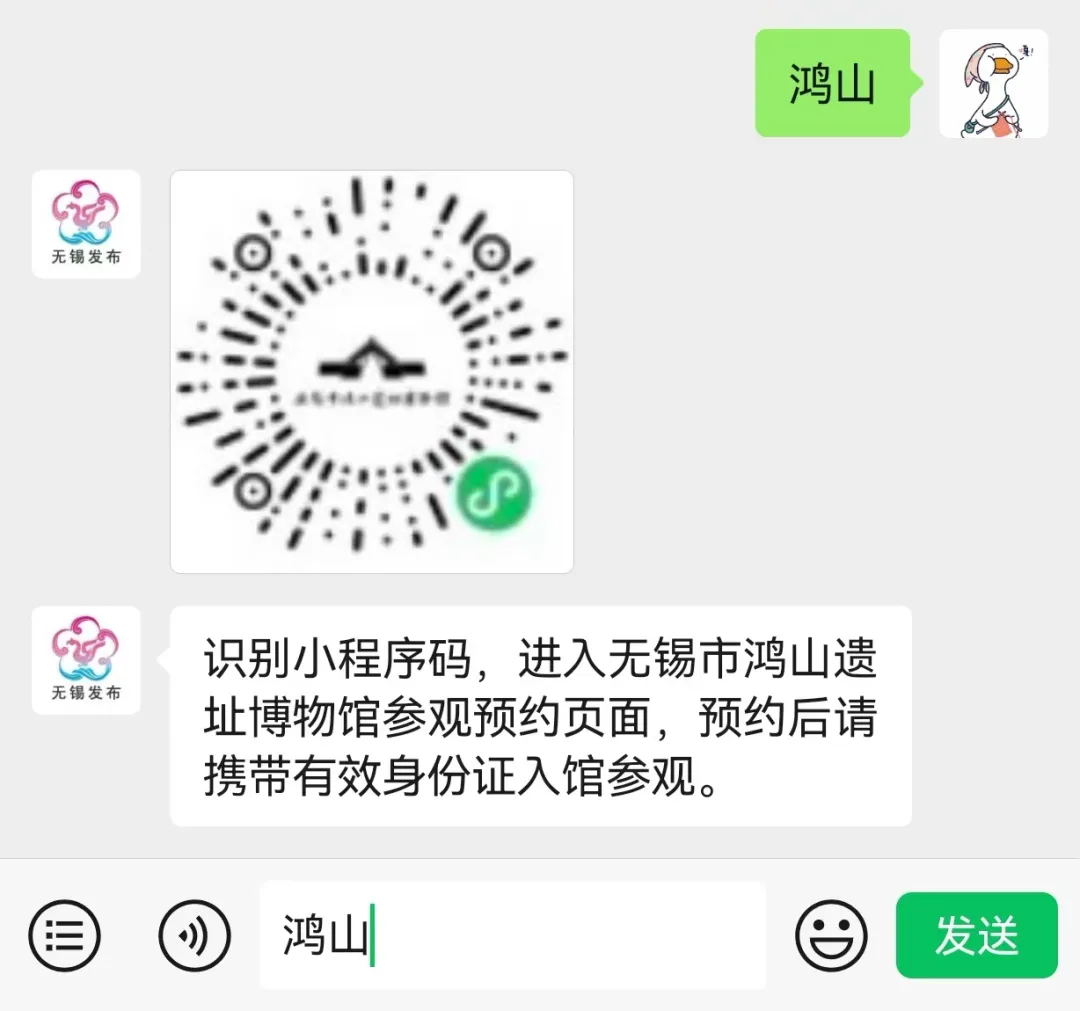Tap the green 发送 send button
Viewport: 1080px width, 1011px height.
click(976, 936)
